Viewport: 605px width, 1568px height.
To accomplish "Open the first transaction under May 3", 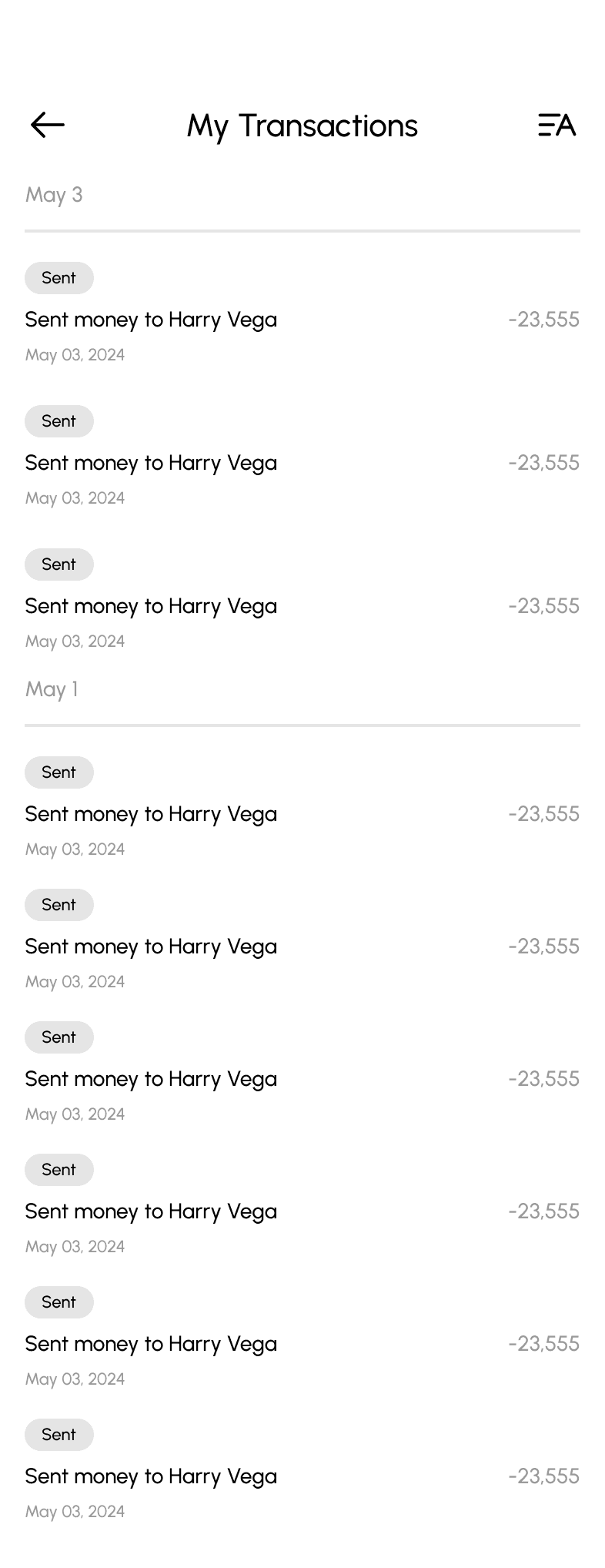I will pos(302,319).
